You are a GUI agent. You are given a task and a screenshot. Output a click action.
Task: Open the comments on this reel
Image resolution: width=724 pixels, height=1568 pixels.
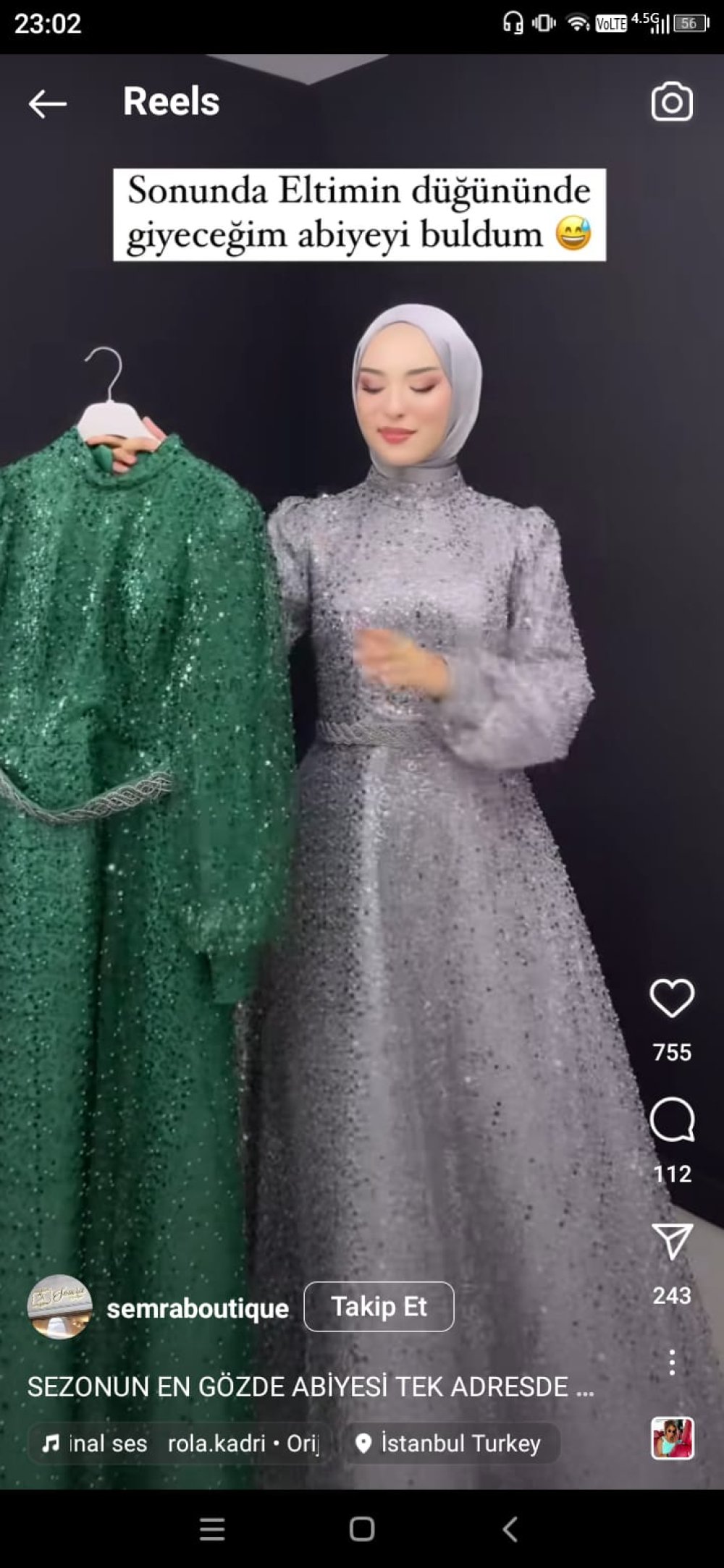(672, 1119)
